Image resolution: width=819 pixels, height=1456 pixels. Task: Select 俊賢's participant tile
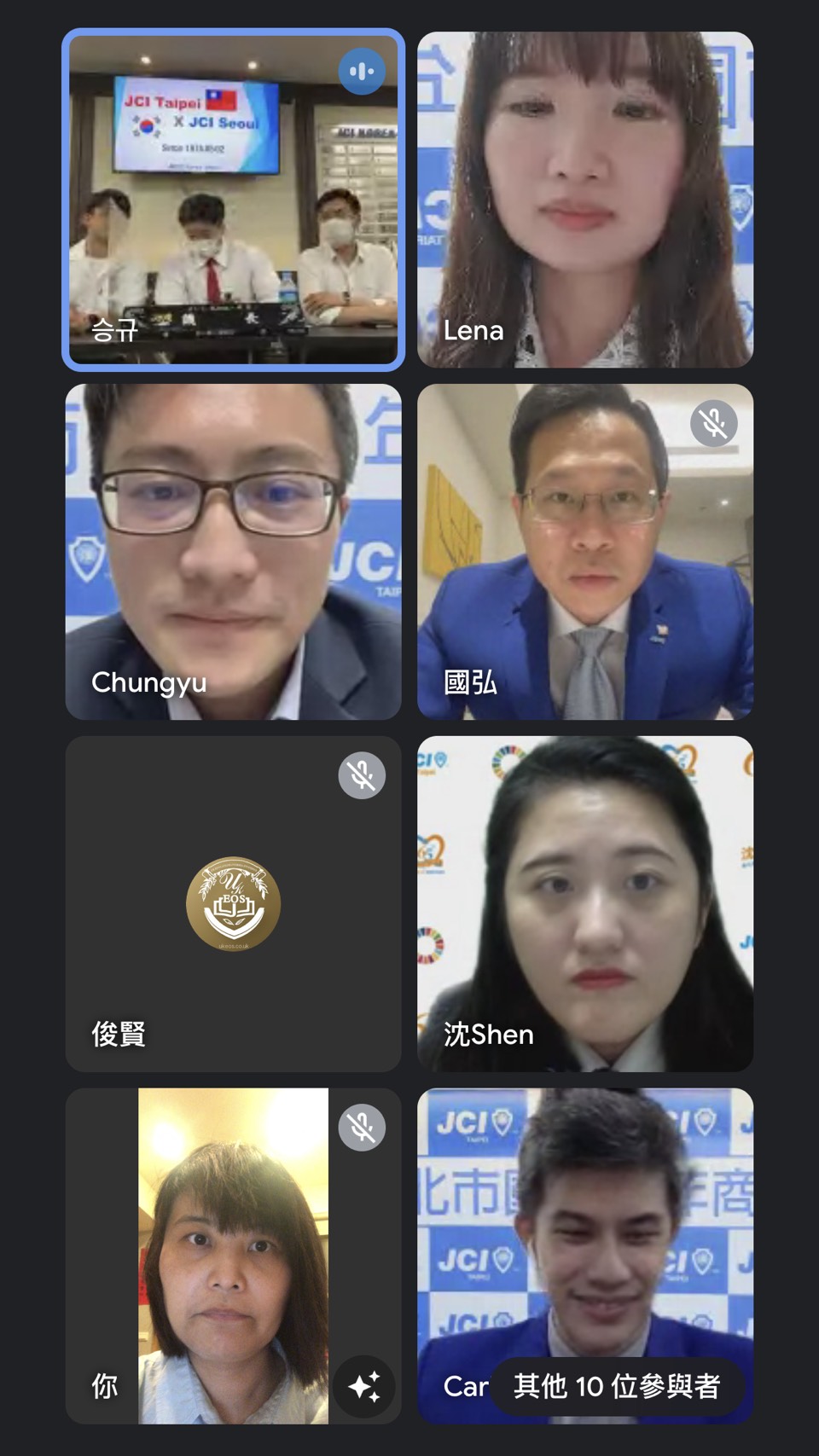tap(233, 904)
